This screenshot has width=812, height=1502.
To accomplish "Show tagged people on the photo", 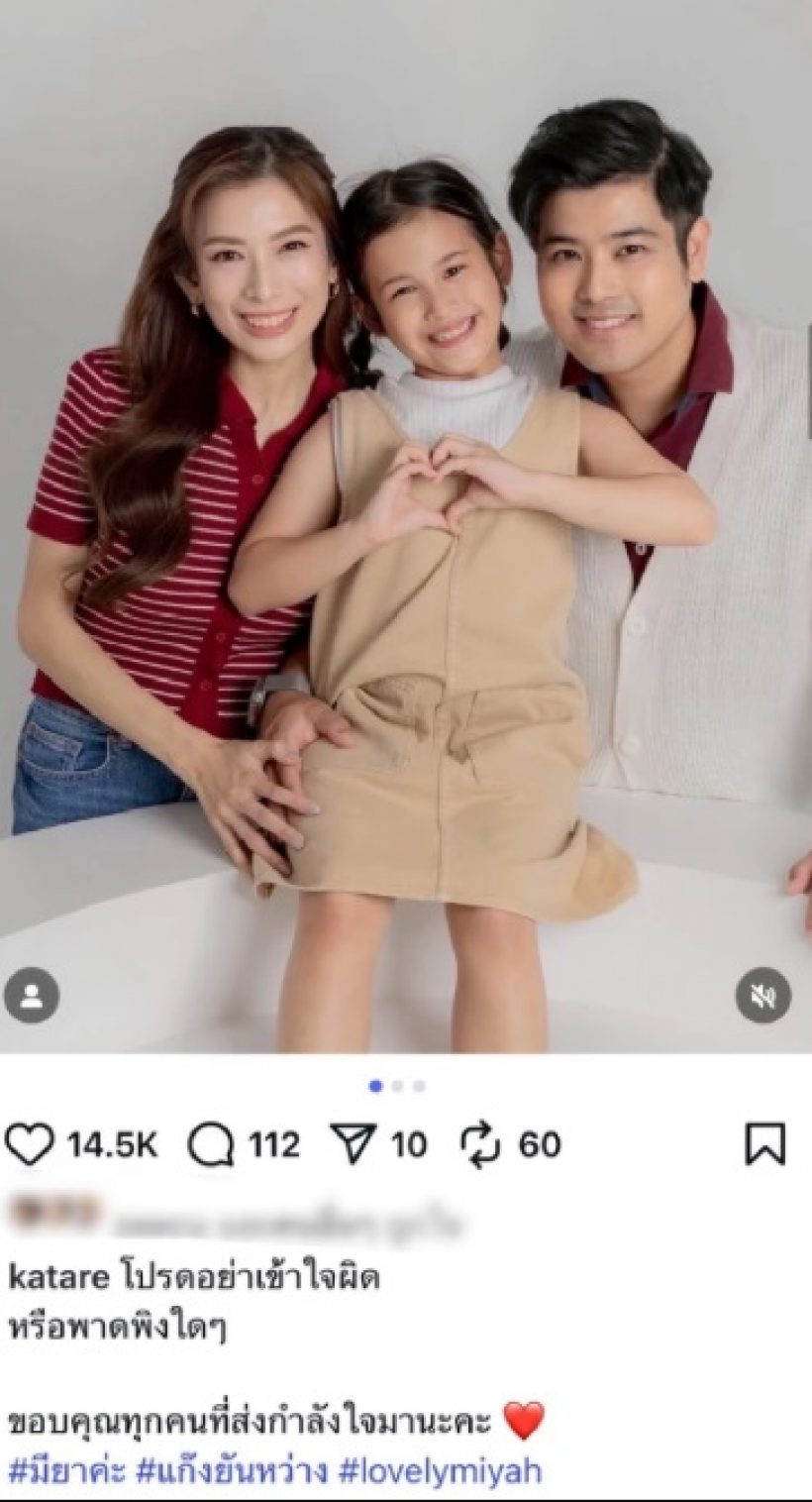I will point(32,995).
